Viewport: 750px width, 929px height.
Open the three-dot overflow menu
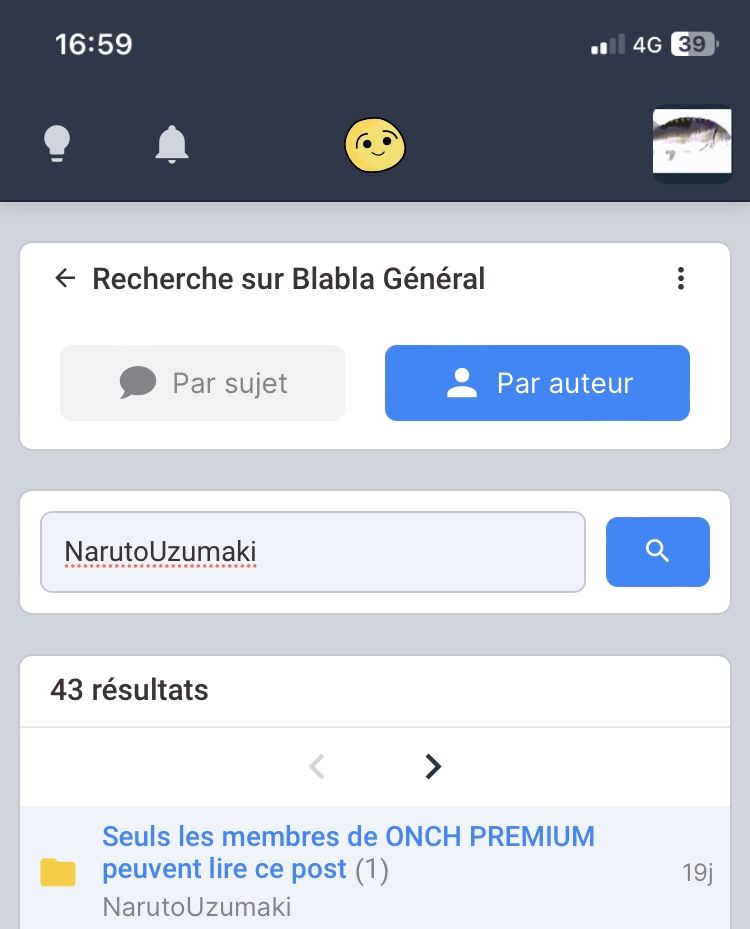(x=681, y=278)
